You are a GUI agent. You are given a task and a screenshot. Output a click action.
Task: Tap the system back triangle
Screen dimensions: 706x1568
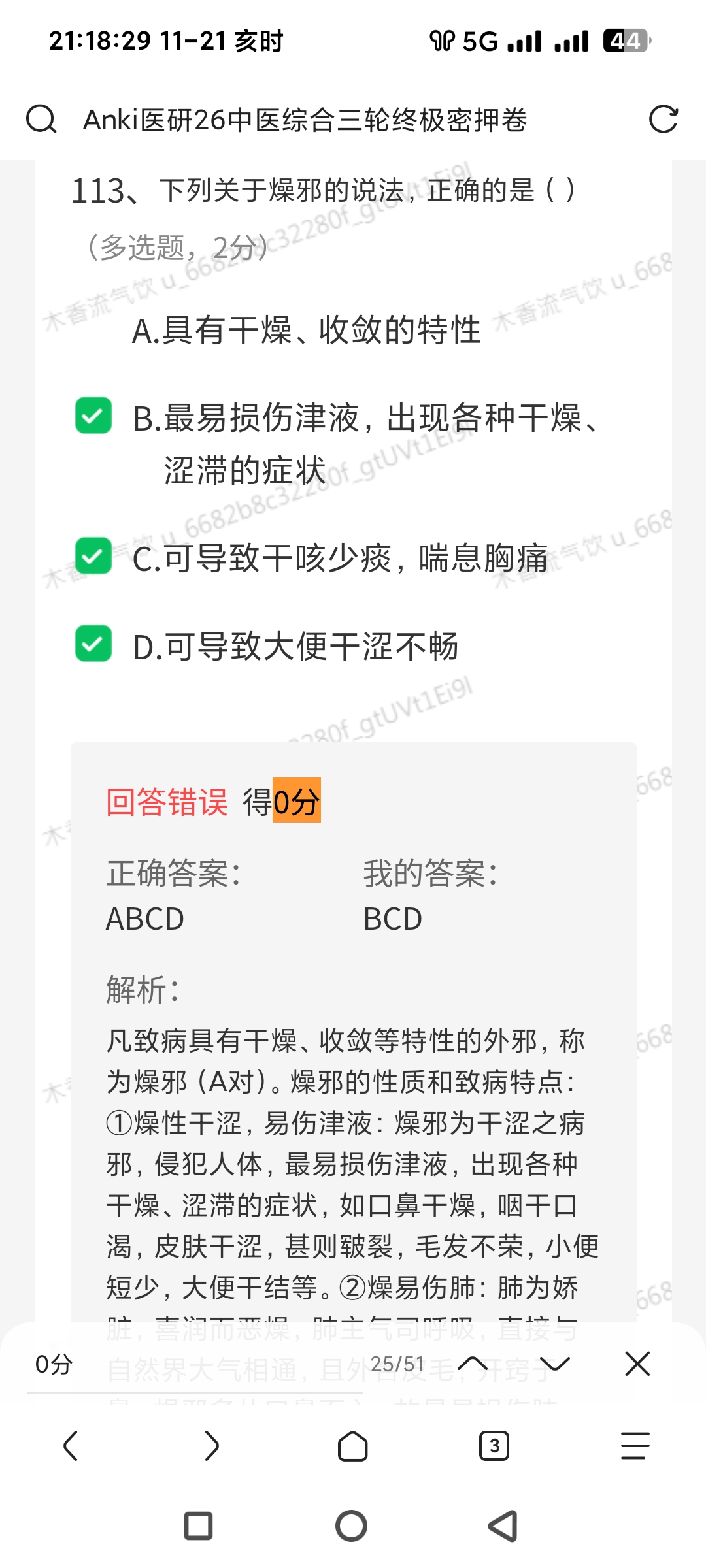click(503, 1526)
